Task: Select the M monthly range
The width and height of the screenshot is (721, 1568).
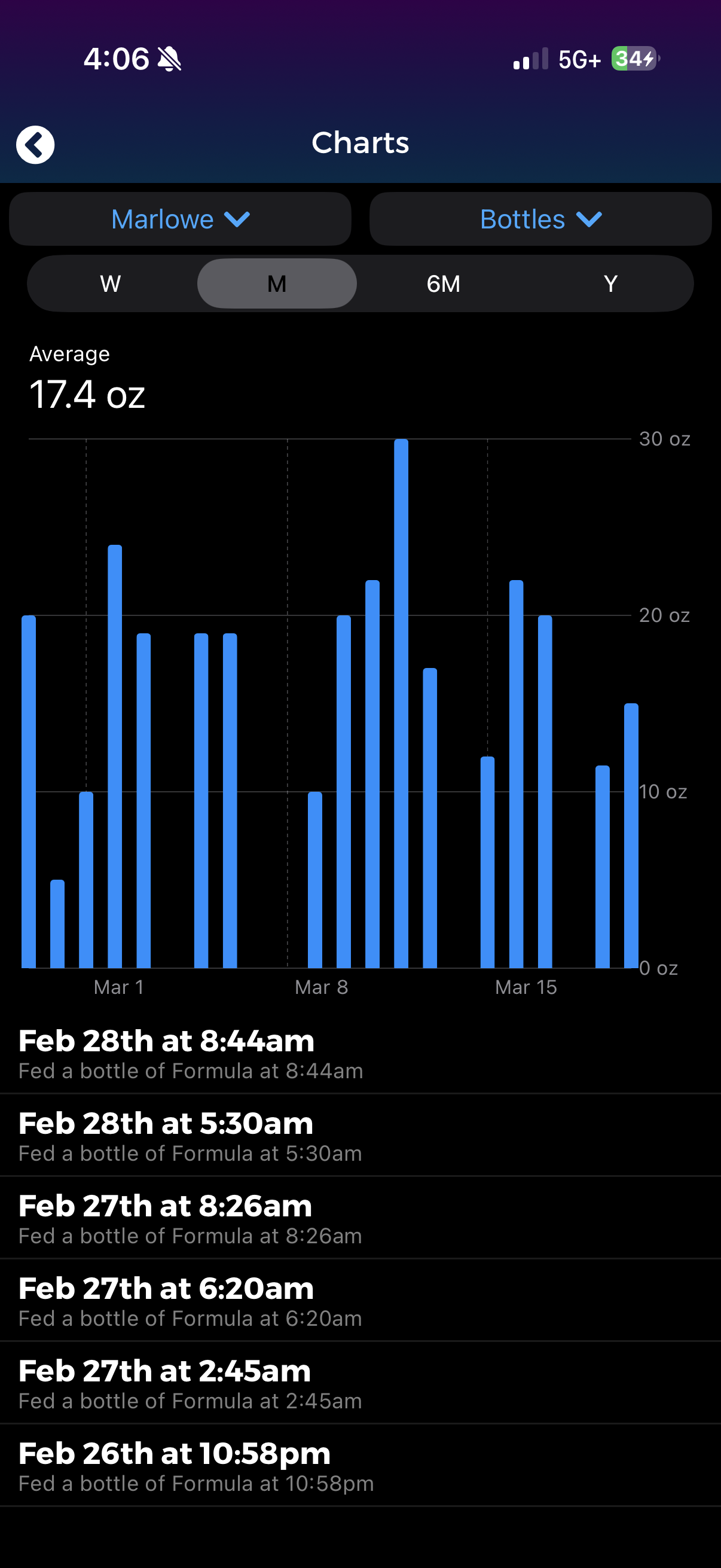Action: pos(277,283)
